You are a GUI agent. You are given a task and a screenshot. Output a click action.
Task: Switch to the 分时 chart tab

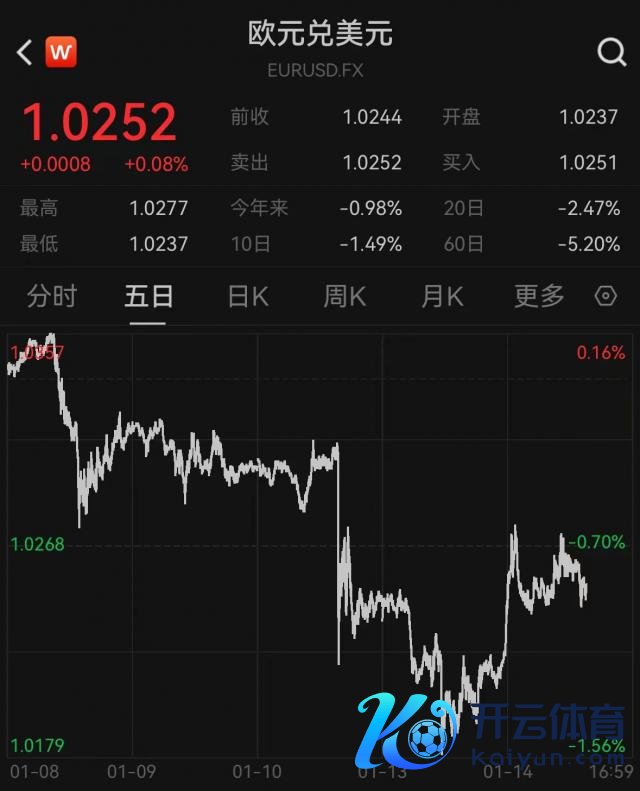[x=52, y=296]
